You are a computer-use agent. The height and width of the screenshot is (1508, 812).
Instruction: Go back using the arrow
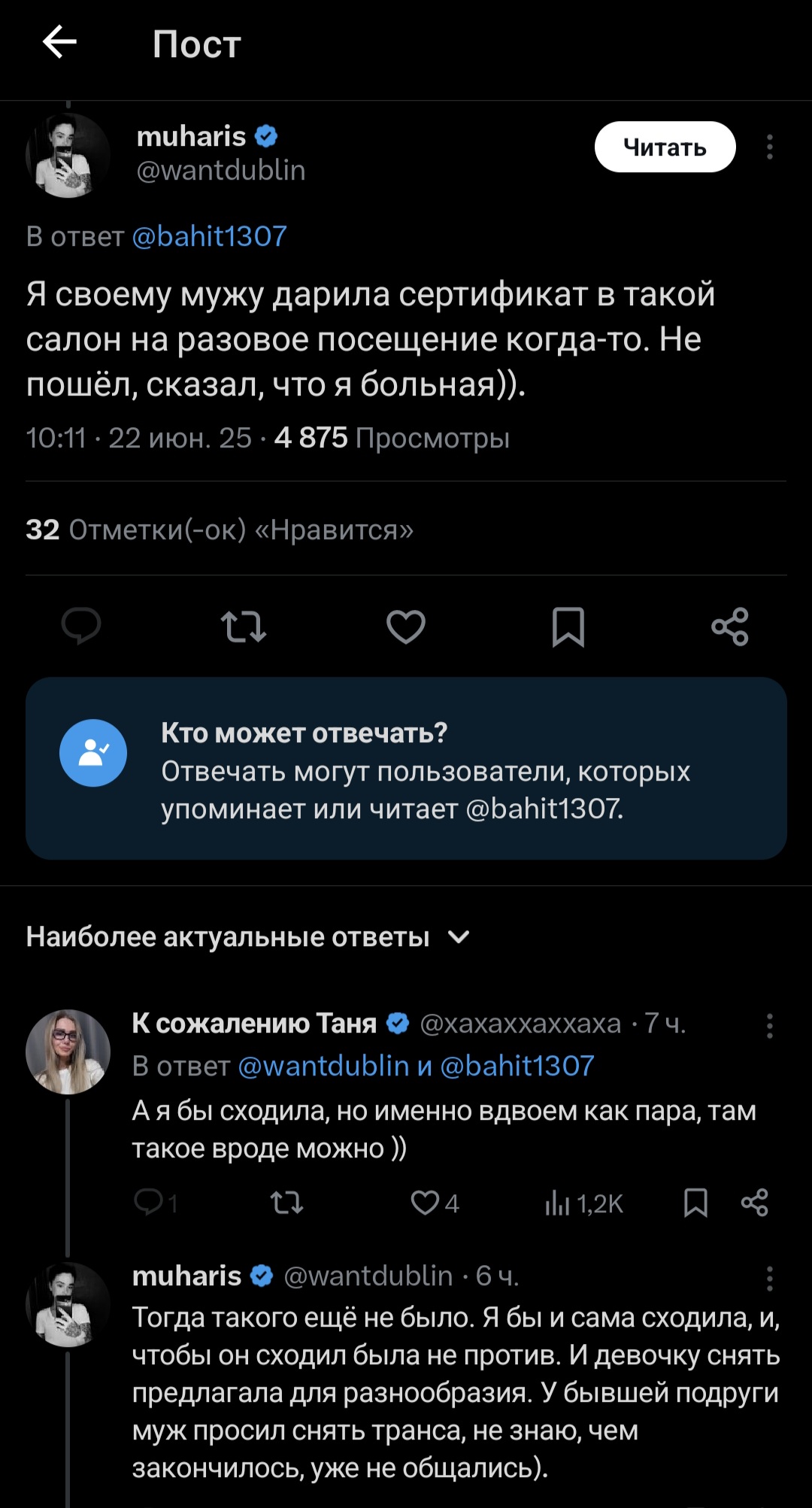coord(59,42)
